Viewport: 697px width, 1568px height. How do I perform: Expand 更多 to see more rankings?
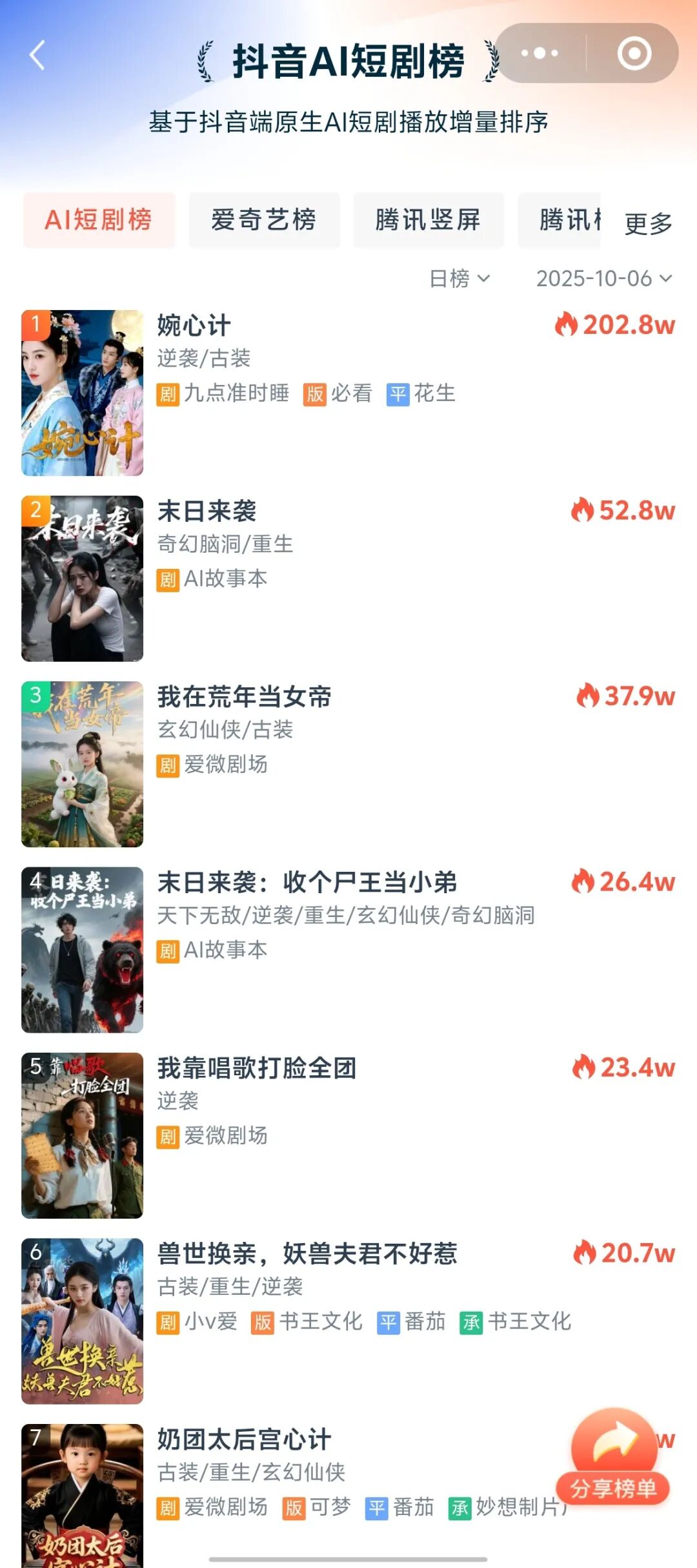tap(648, 224)
